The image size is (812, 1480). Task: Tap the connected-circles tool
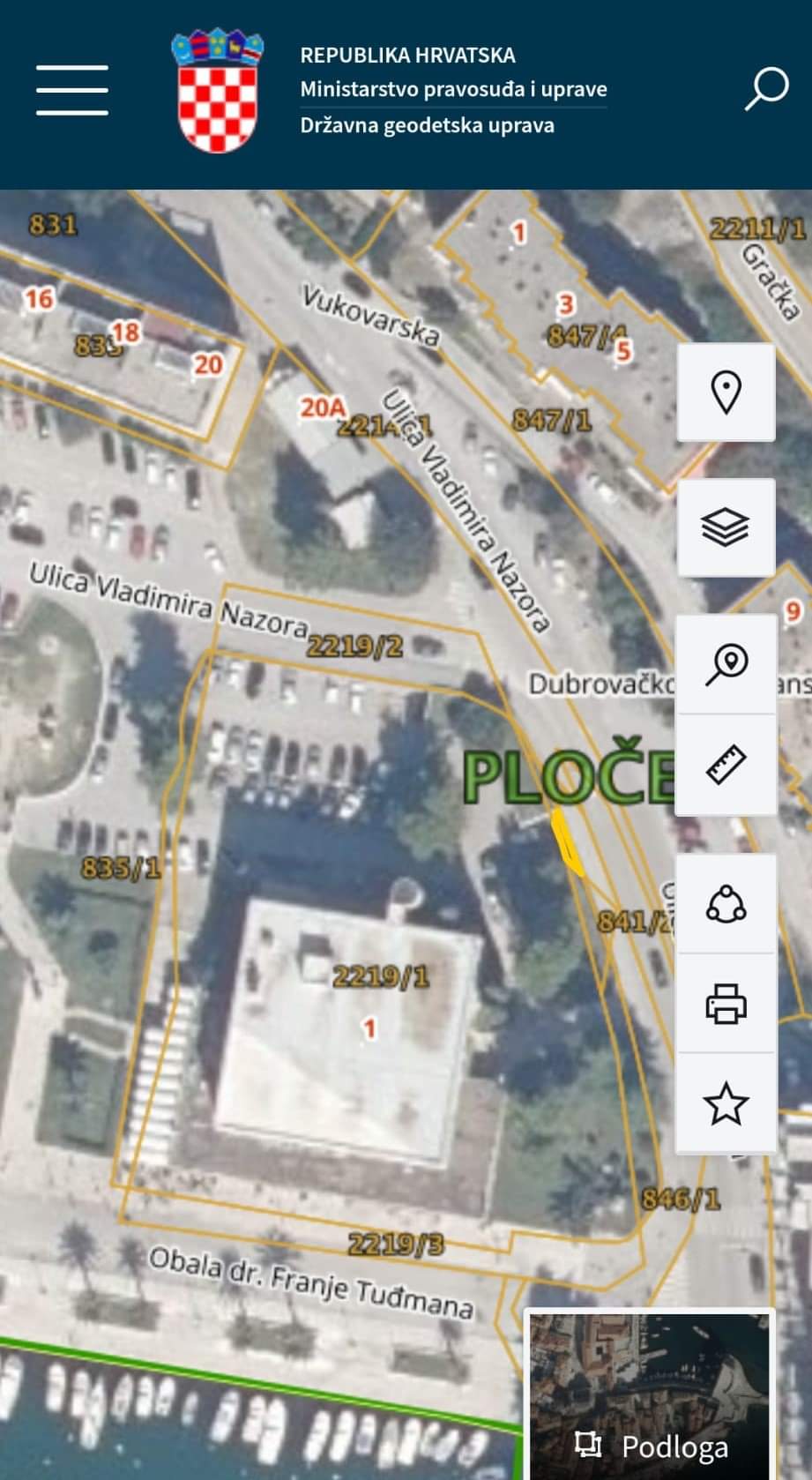coord(726,904)
